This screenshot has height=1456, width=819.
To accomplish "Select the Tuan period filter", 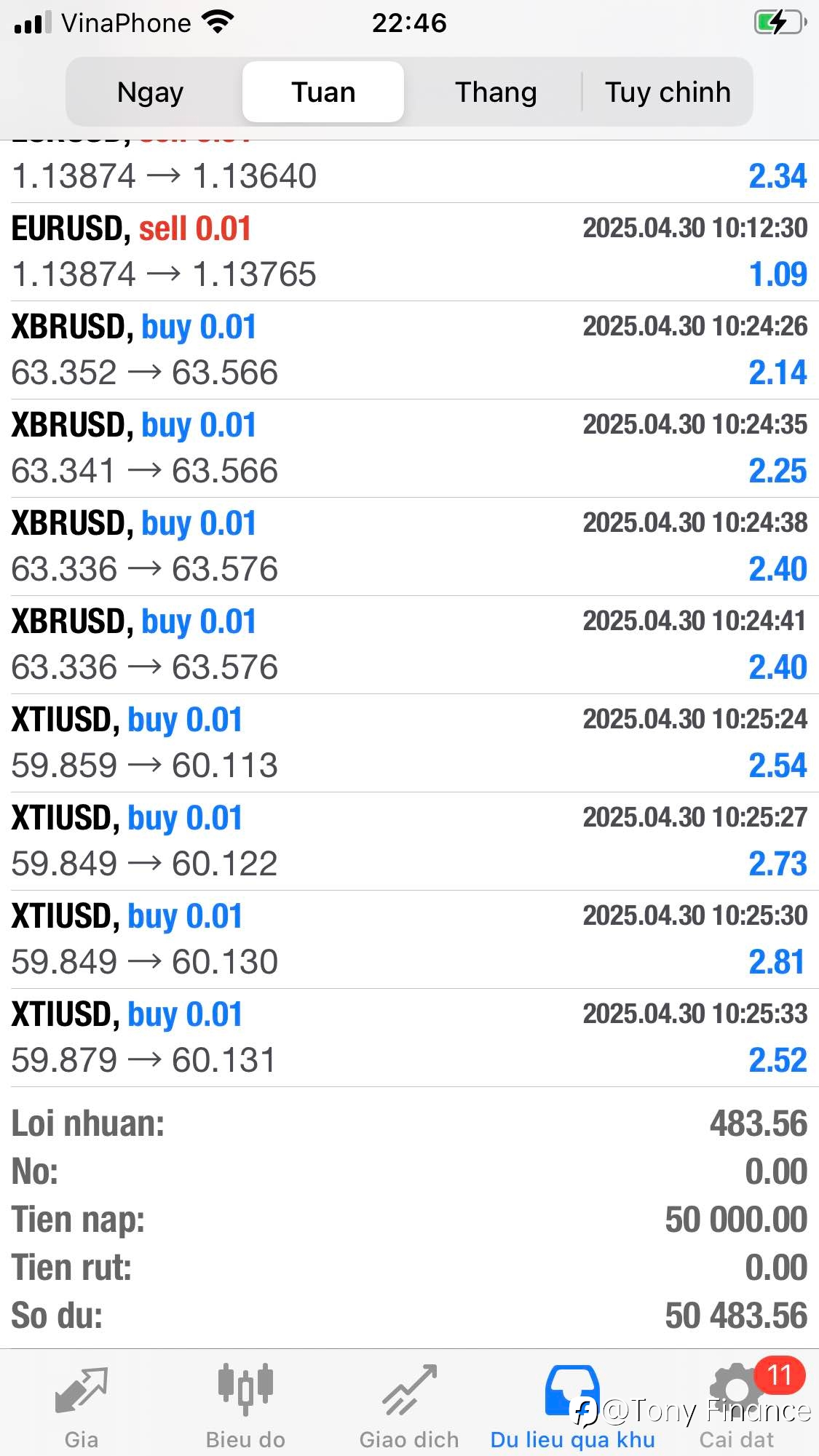I will 323,92.
